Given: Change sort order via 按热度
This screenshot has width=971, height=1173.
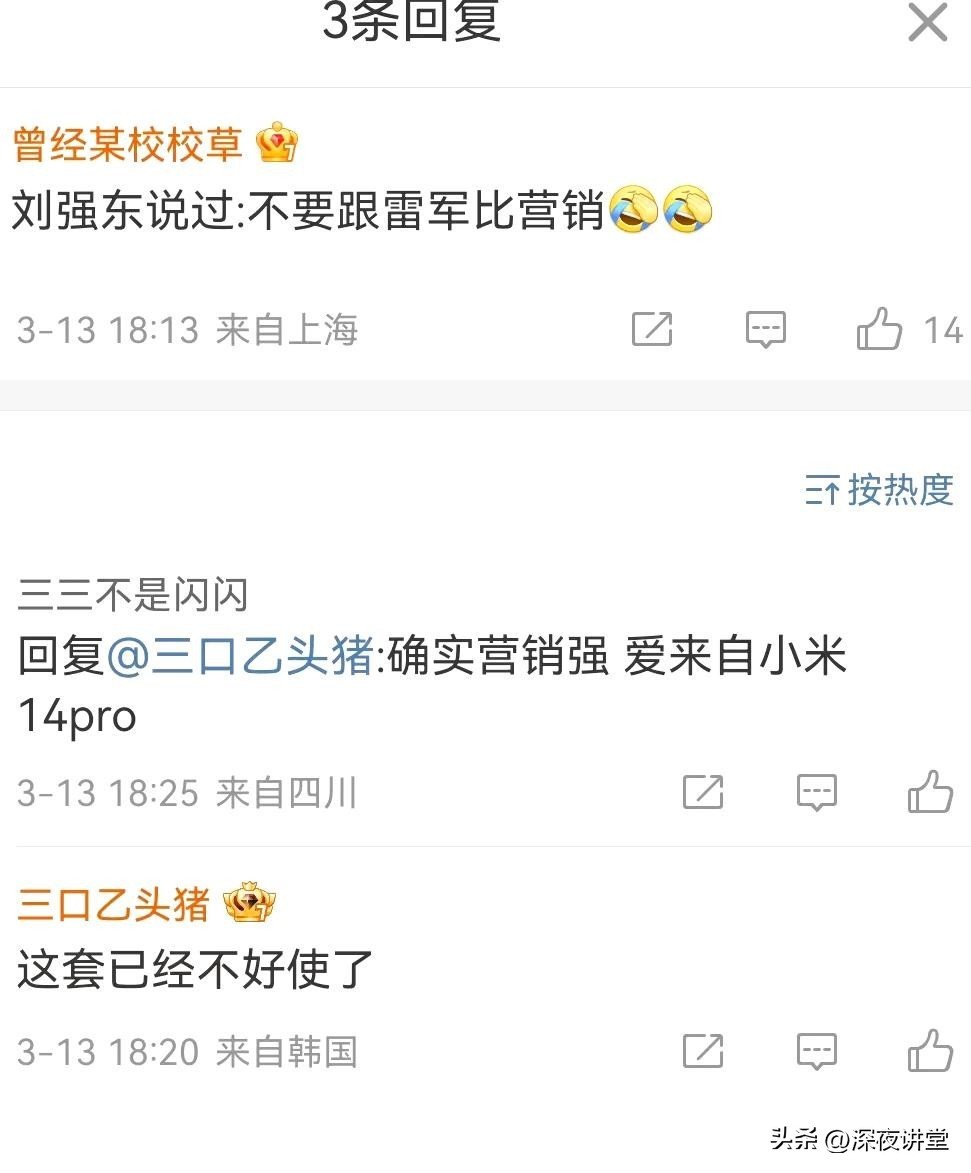Looking at the screenshot, I should click(x=880, y=490).
